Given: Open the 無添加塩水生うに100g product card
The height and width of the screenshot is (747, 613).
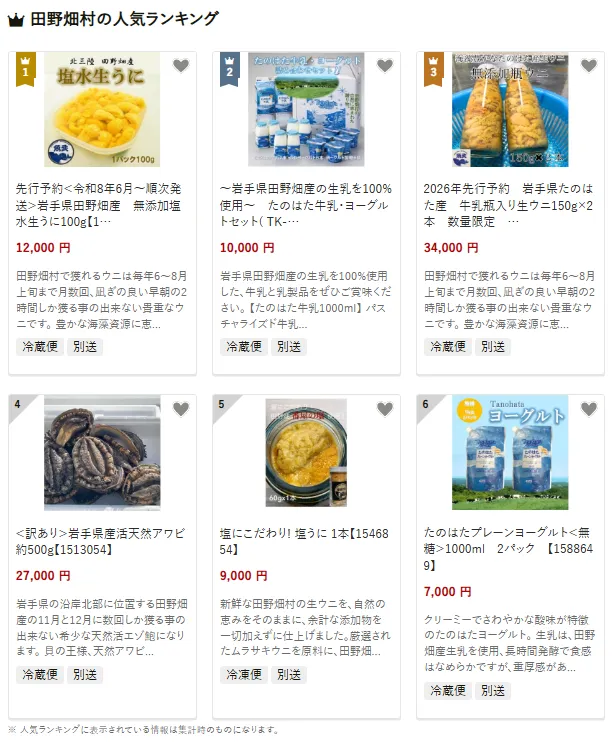Looking at the screenshot, I should pos(101,204).
